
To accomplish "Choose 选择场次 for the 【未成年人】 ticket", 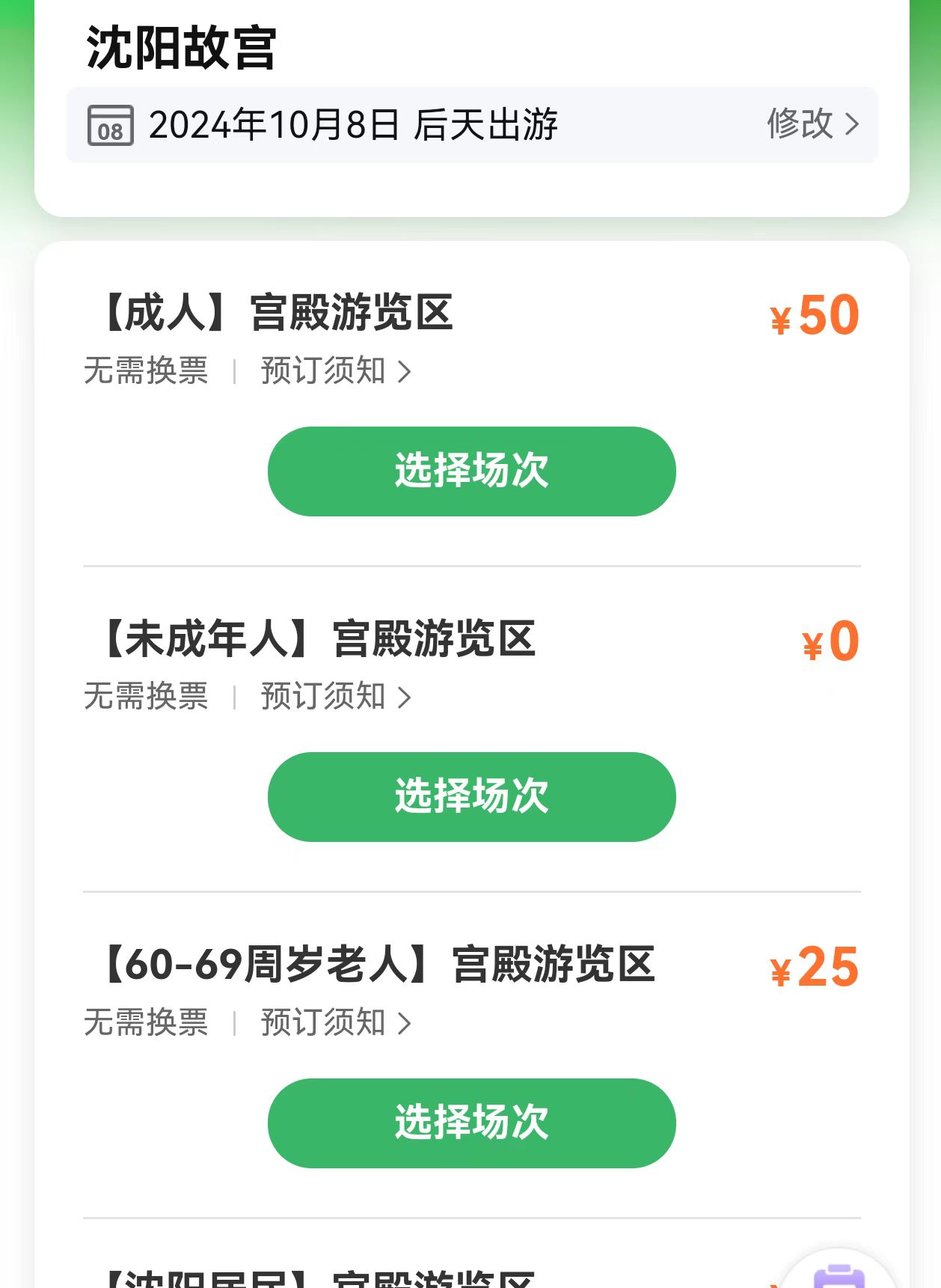I will 471,797.
